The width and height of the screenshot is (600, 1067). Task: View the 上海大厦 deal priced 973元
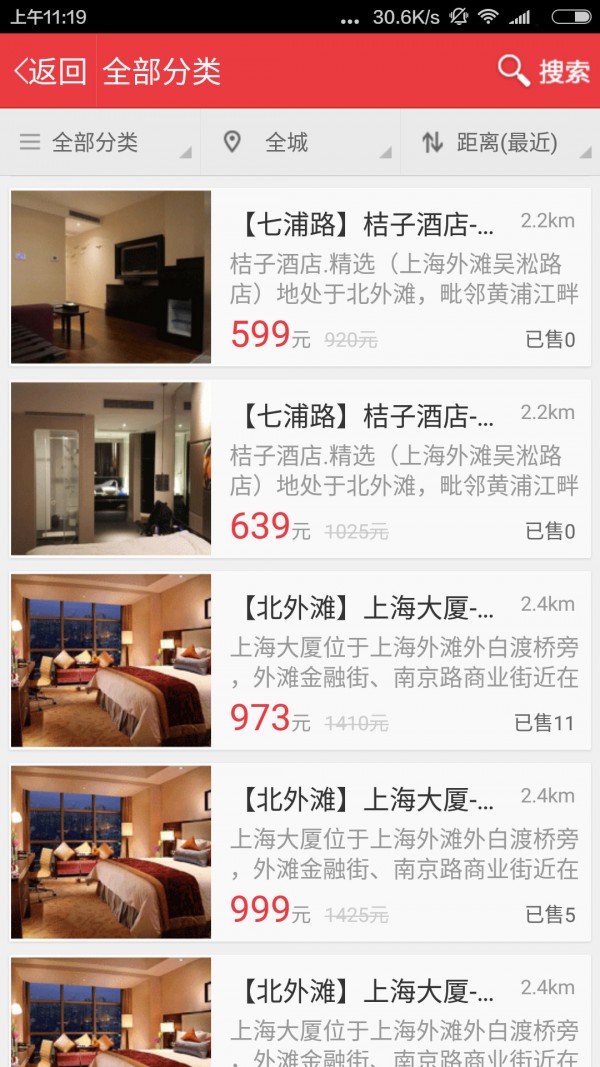(300, 661)
